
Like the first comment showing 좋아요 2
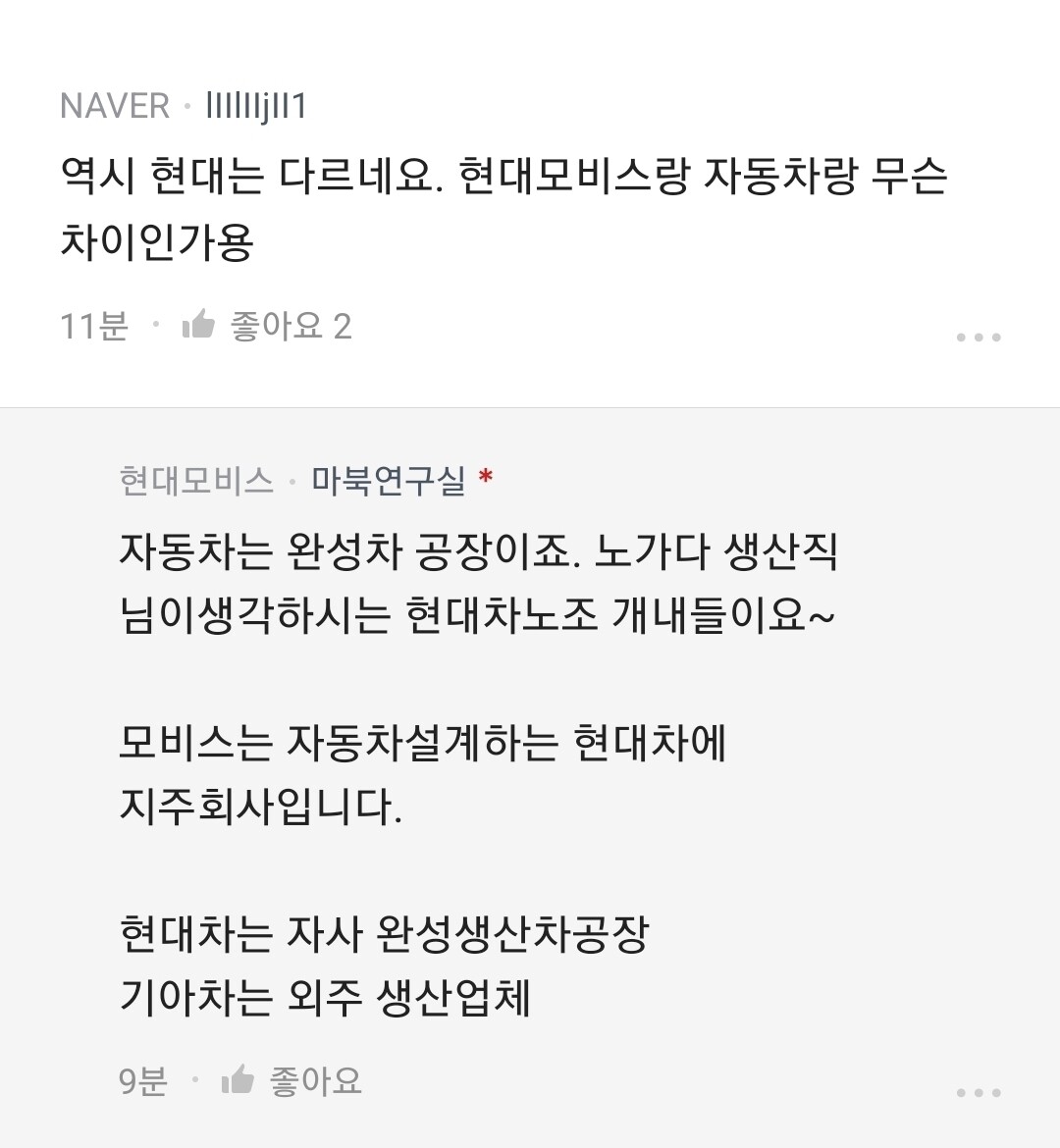(290, 327)
